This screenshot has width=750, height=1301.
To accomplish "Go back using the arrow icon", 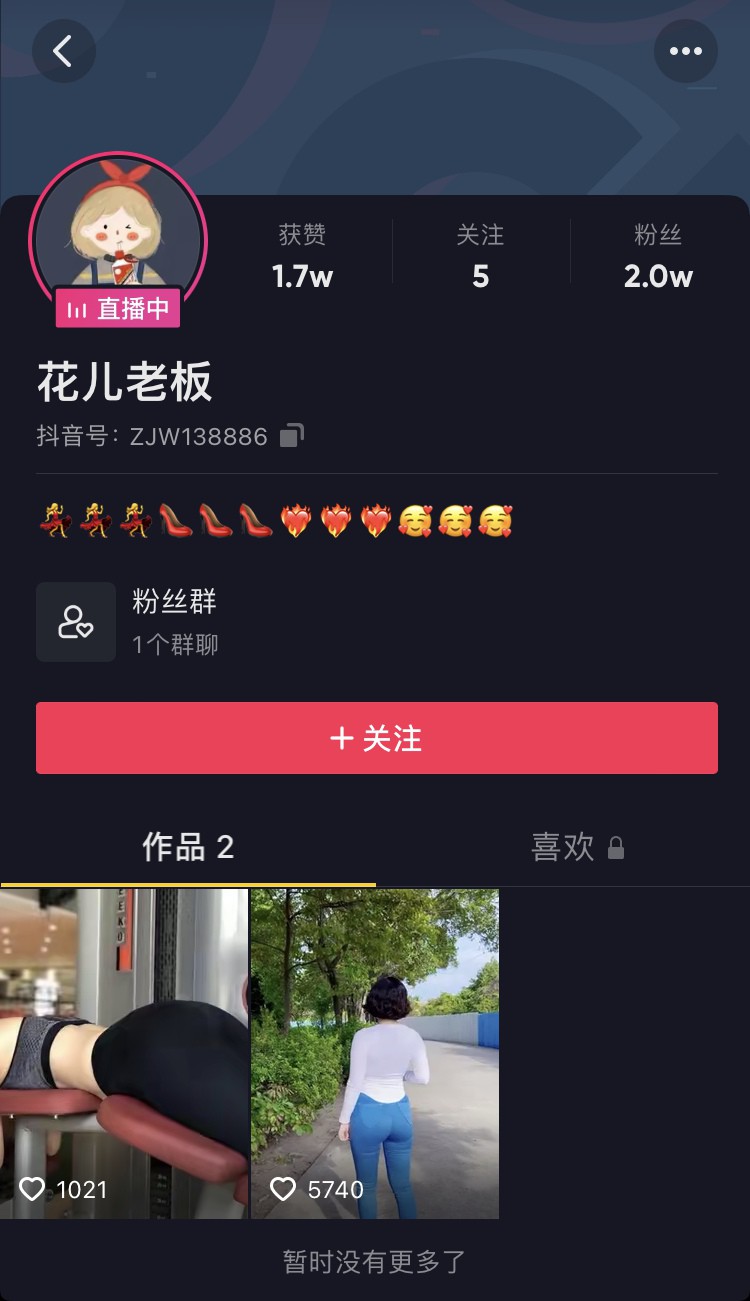I will point(63,51).
